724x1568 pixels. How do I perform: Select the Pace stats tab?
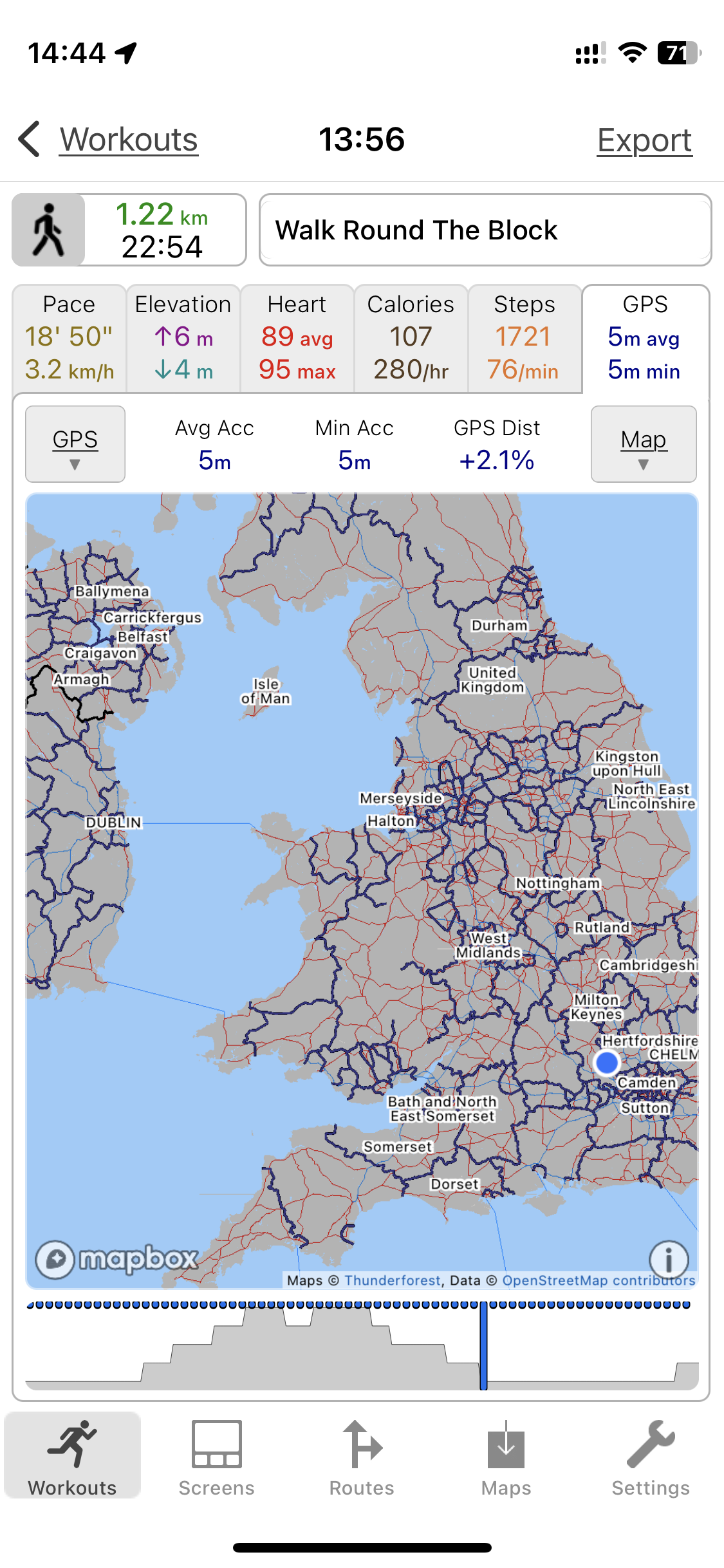(70, 338)
